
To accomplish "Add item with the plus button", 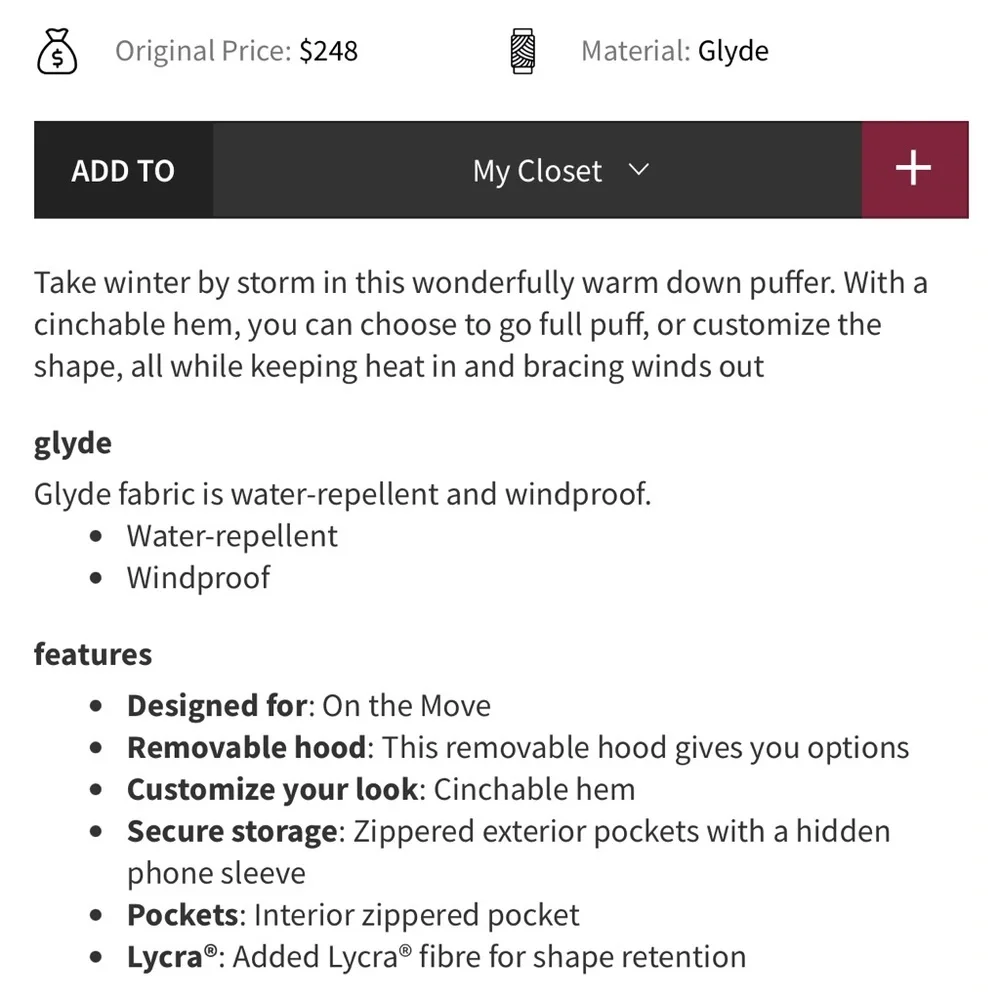I will pos(914,170).
